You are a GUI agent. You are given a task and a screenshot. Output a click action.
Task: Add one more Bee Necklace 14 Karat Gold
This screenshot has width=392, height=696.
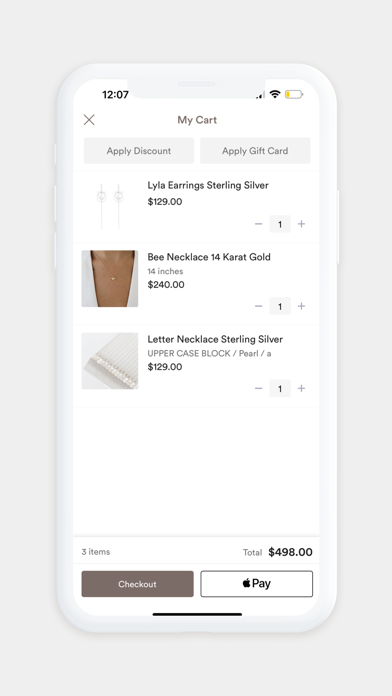click(x=301, y=306)
